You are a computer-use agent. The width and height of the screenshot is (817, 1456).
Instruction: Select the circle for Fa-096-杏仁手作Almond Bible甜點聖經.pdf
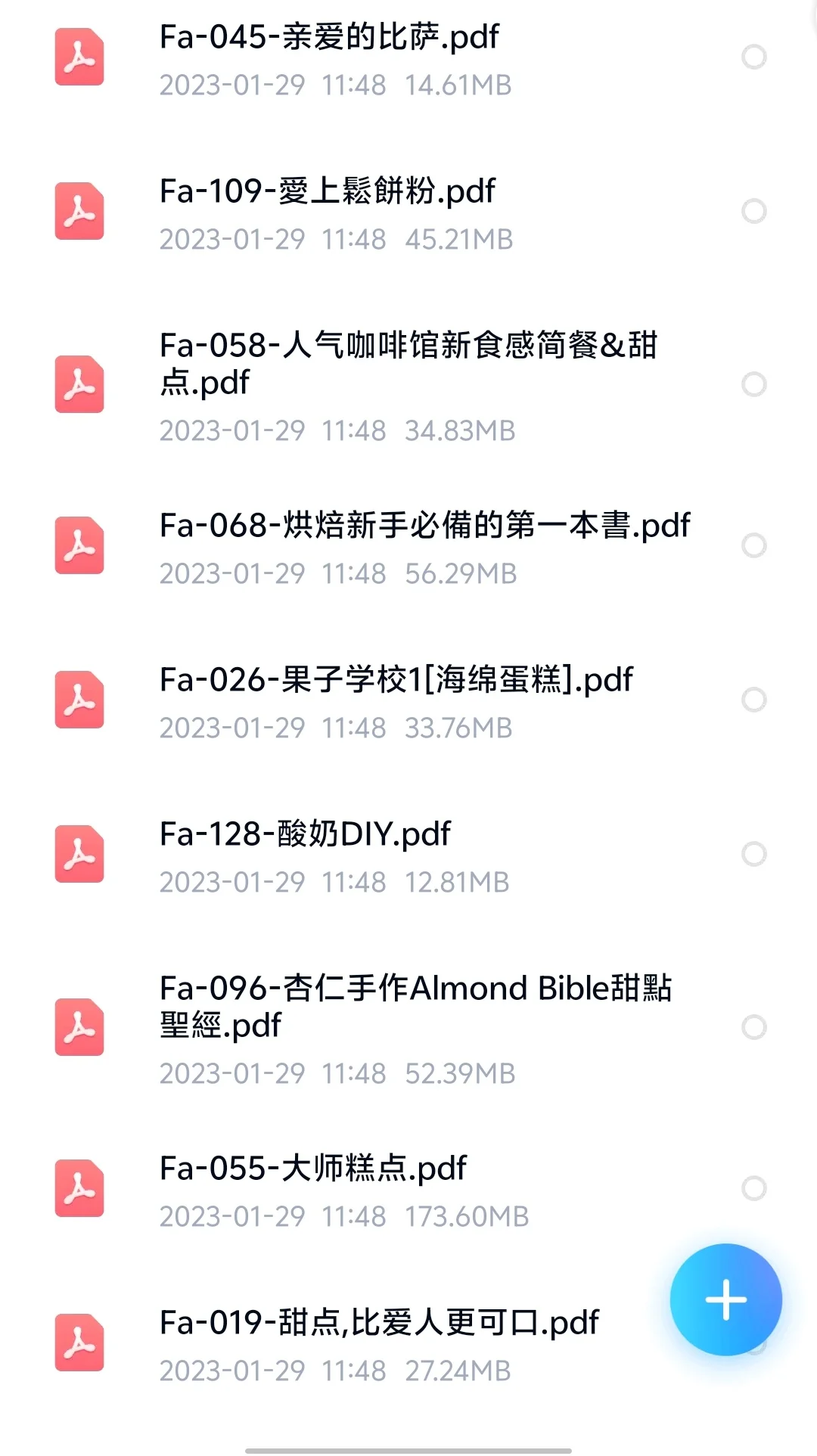tap(754, 1027)
